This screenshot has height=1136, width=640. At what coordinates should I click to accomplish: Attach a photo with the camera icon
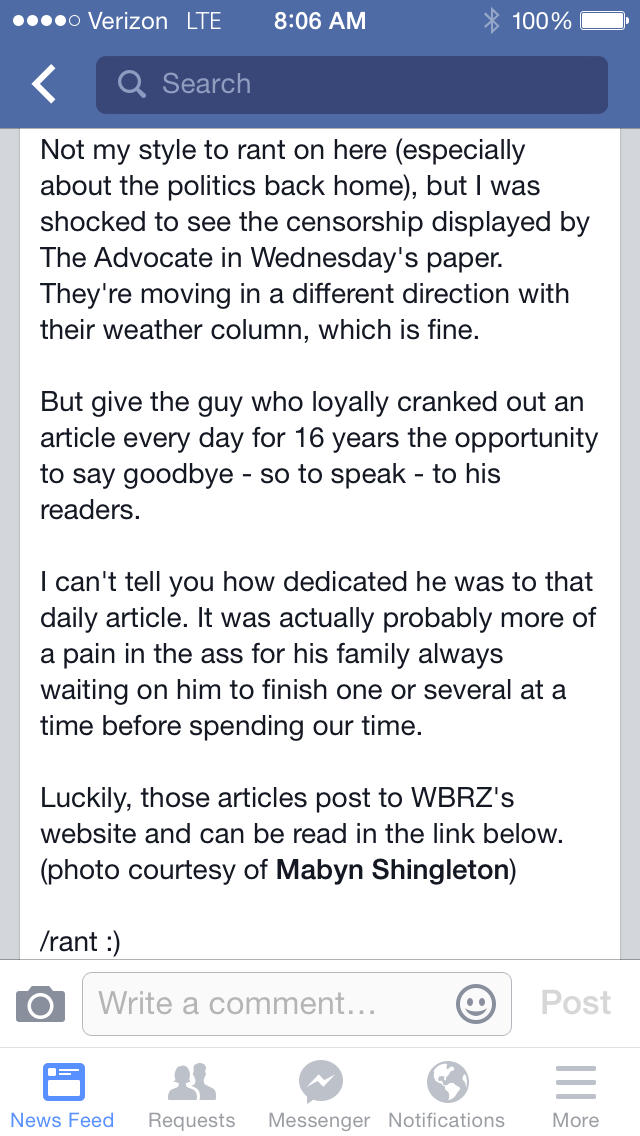40,1003
